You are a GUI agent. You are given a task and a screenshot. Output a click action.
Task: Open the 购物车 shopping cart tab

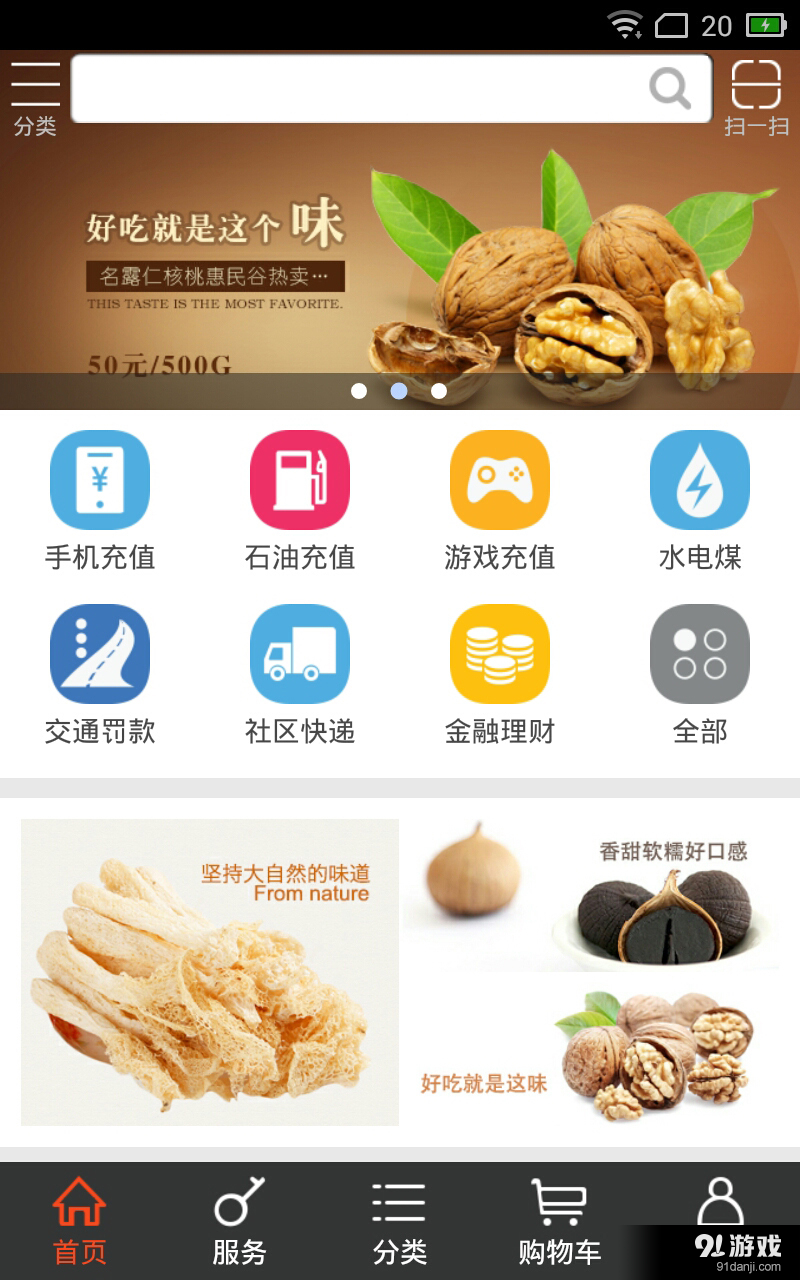559,1215
